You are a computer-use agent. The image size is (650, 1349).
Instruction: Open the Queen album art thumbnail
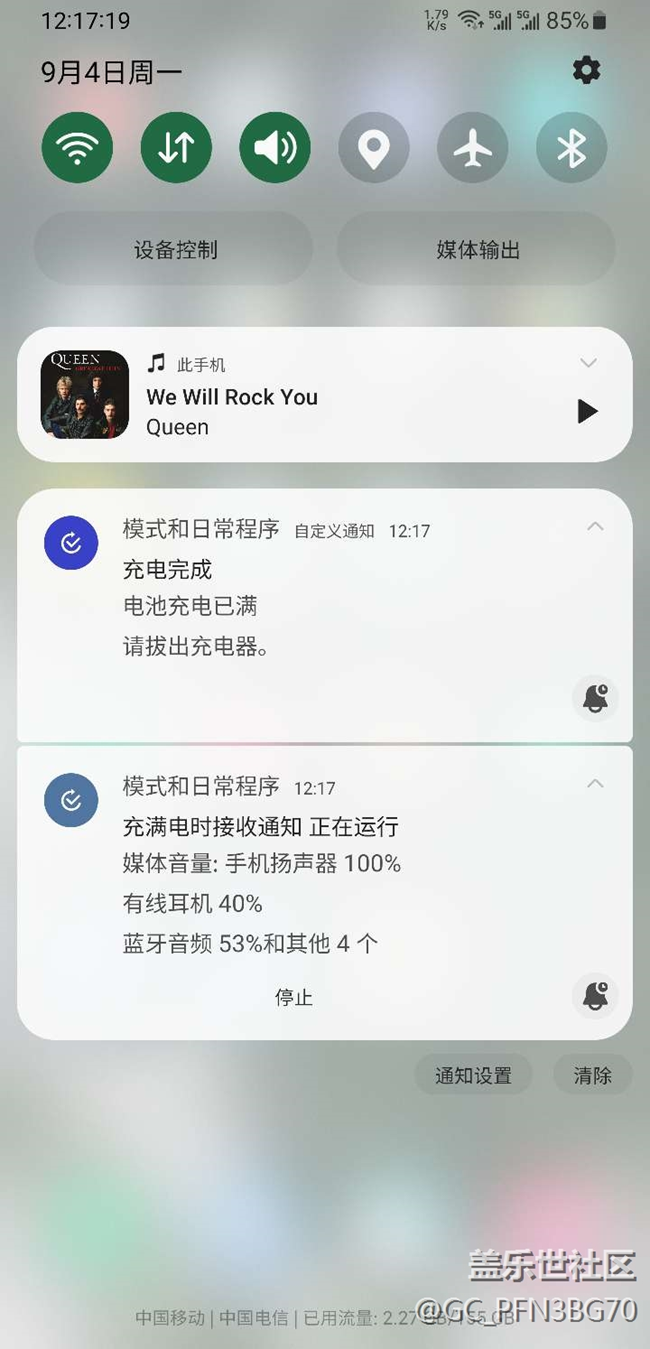(x=85, y=394)
